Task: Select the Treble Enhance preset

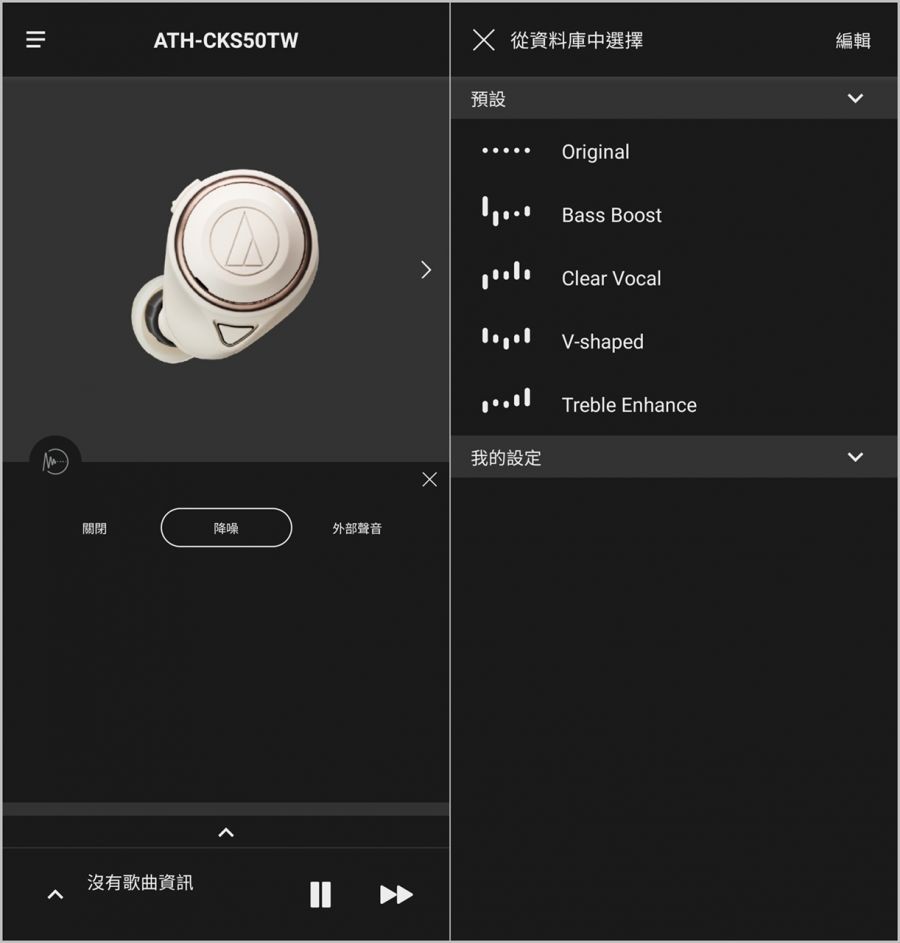Action: [628, 405]
